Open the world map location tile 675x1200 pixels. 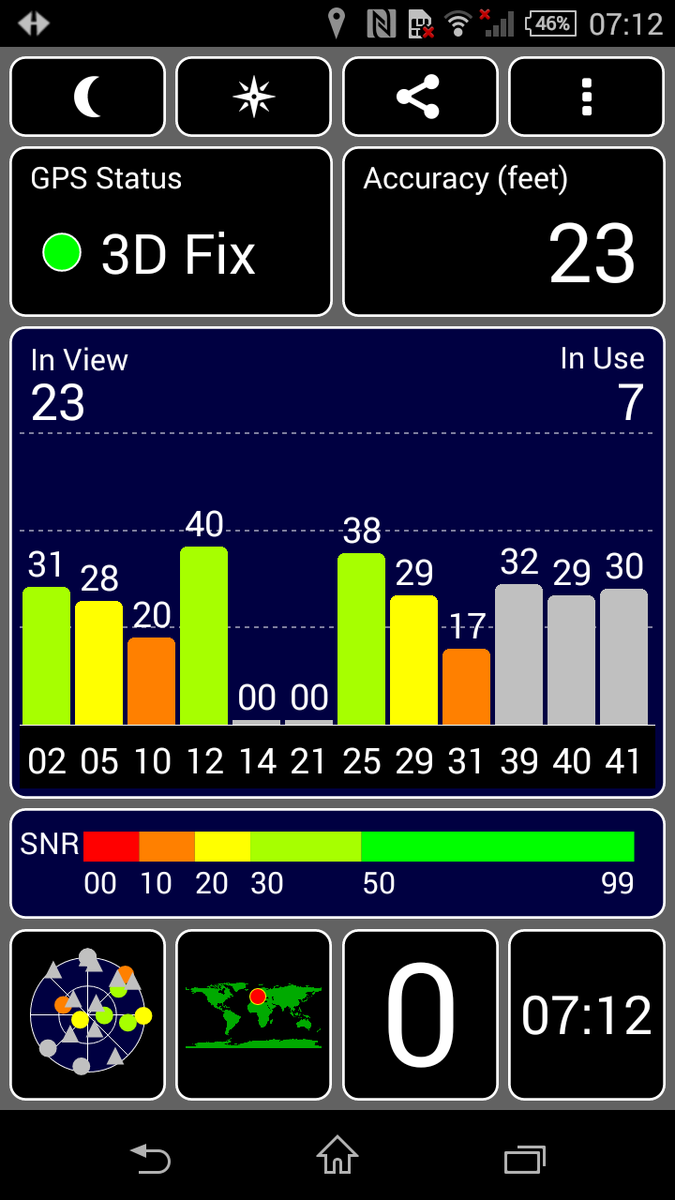254,1015
